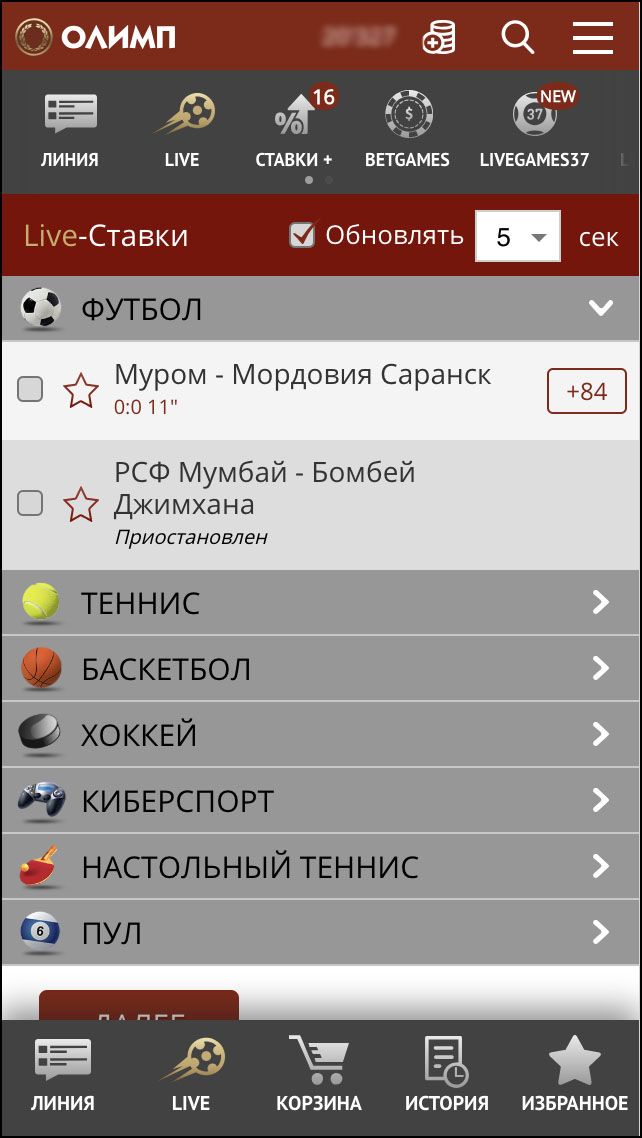642x1138 pixels.
Task: Favorite the РСФ Мумбай match
Action: [80, 504]
